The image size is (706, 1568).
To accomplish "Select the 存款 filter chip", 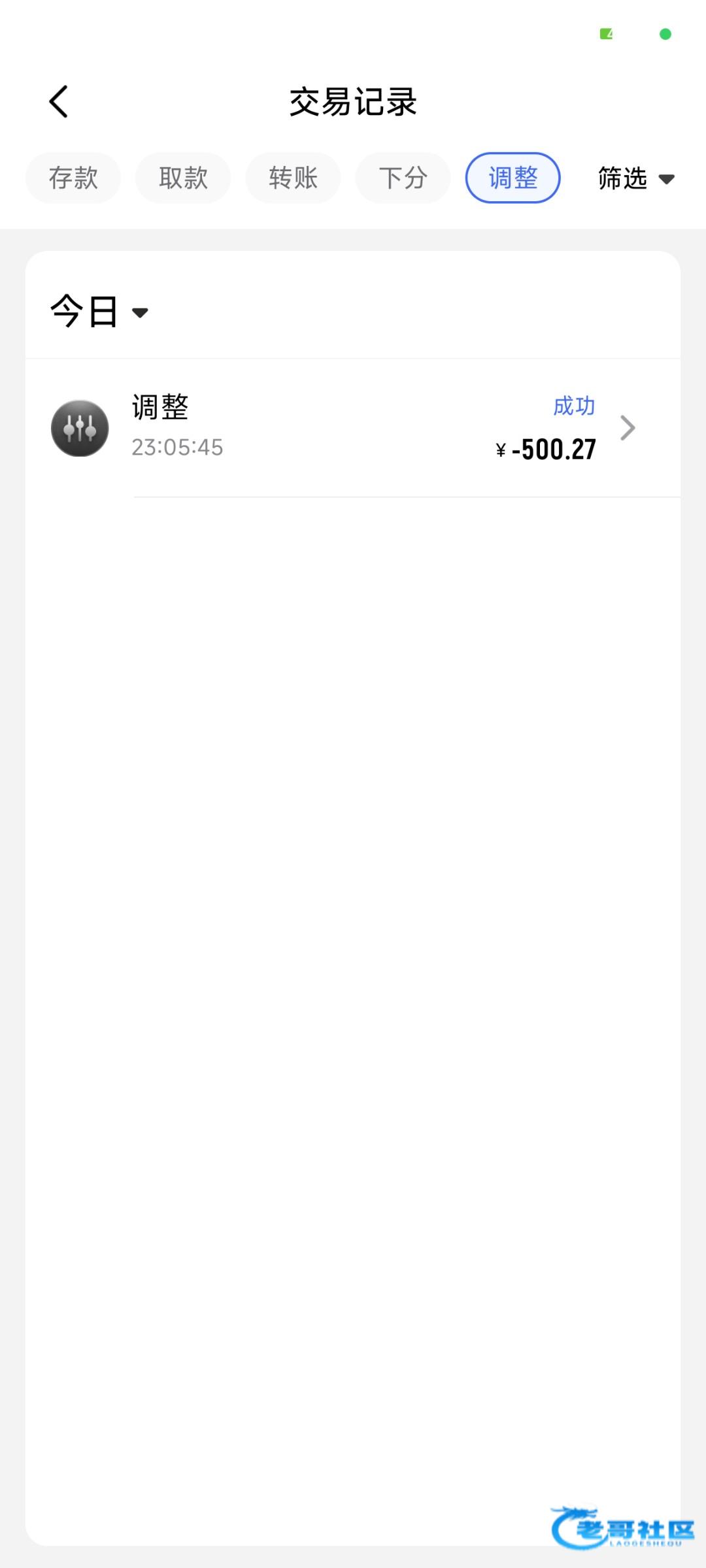I will [73, 178].
